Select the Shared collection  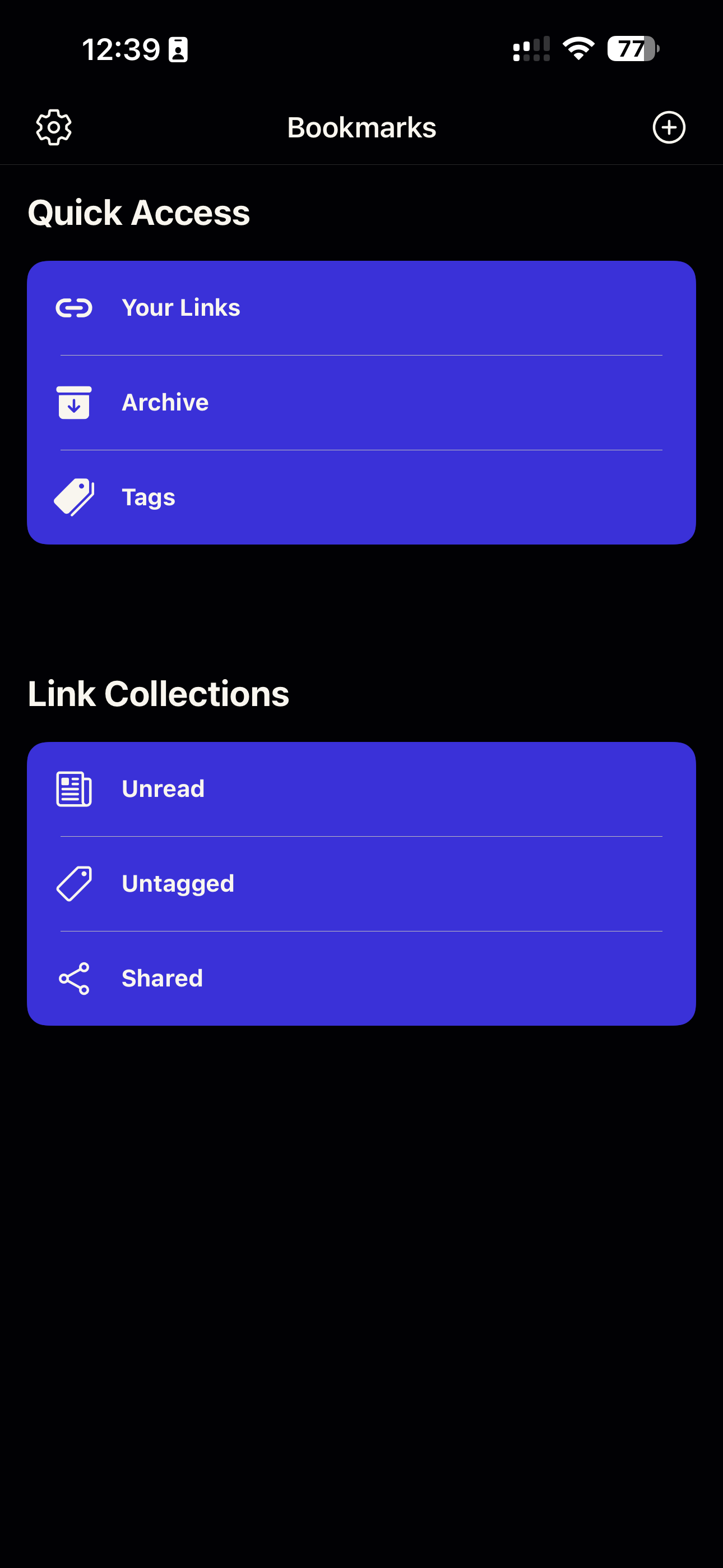tap(361, 978)
